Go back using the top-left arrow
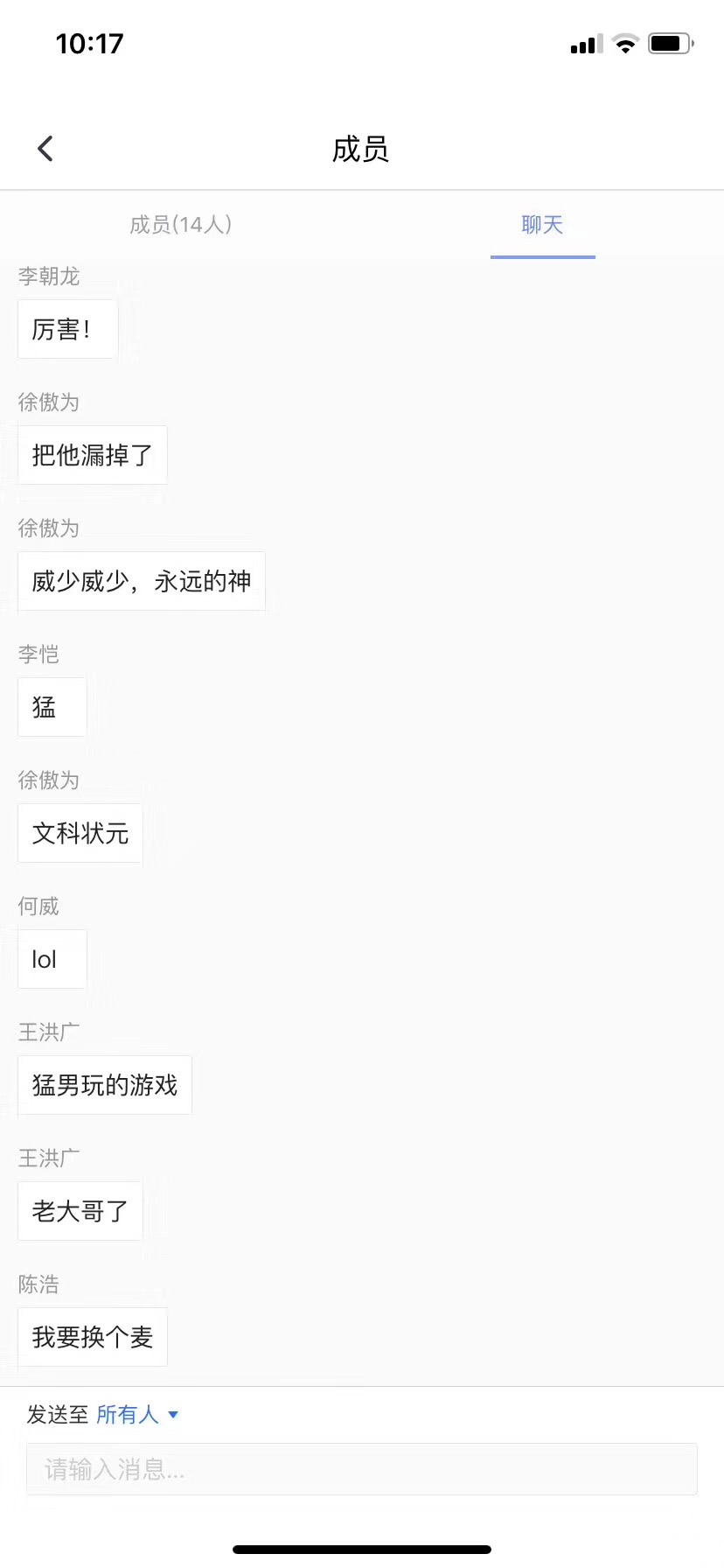 [45, 149]
